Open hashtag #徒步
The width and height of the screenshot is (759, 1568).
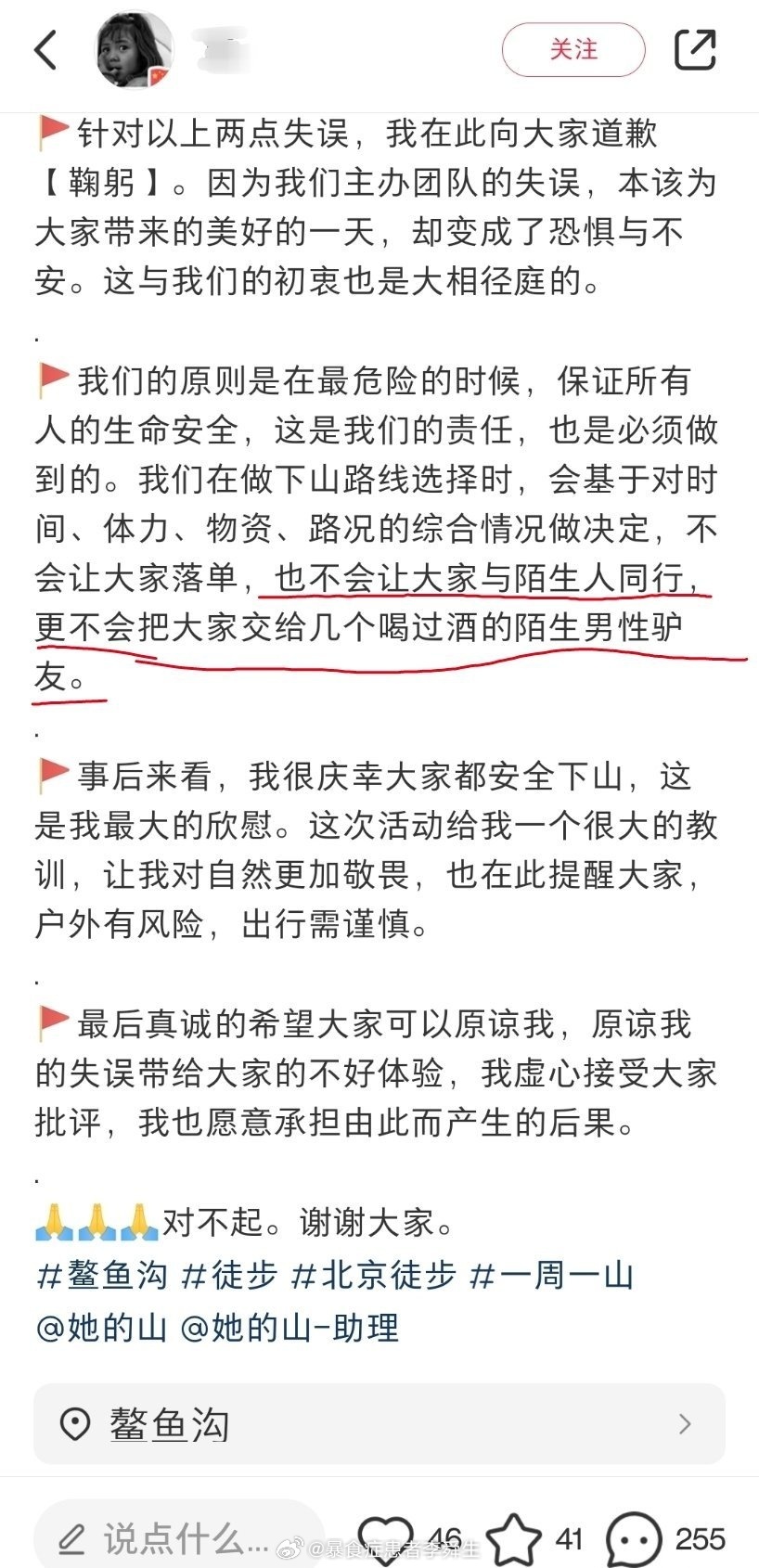(x=229, y=1276)
